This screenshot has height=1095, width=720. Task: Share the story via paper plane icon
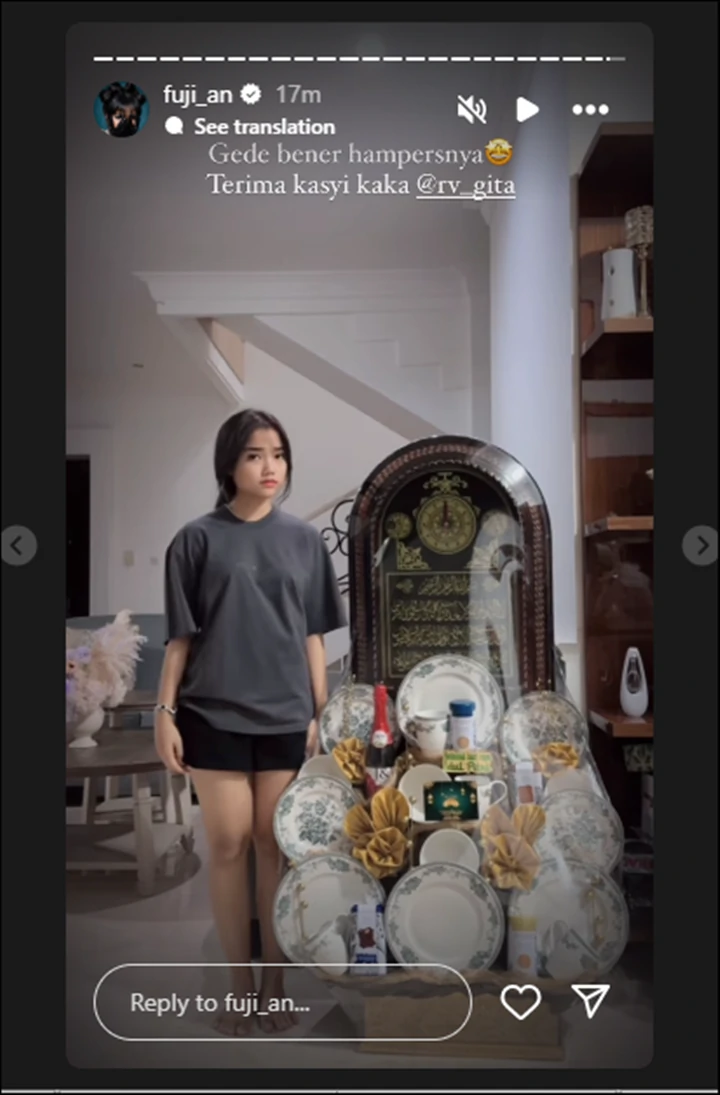click(591, 1002)
